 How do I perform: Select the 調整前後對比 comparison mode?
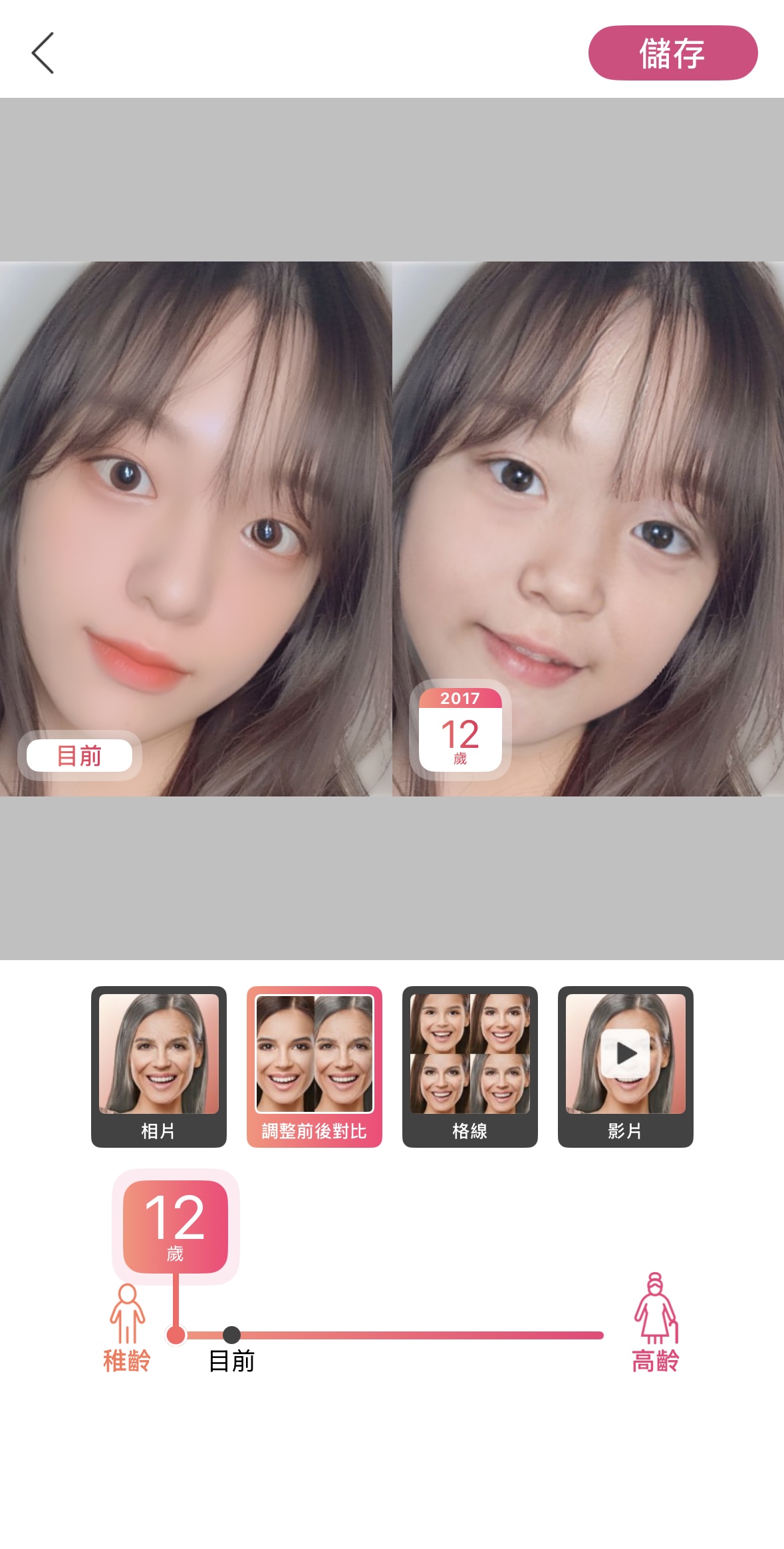pos(314,1066)
